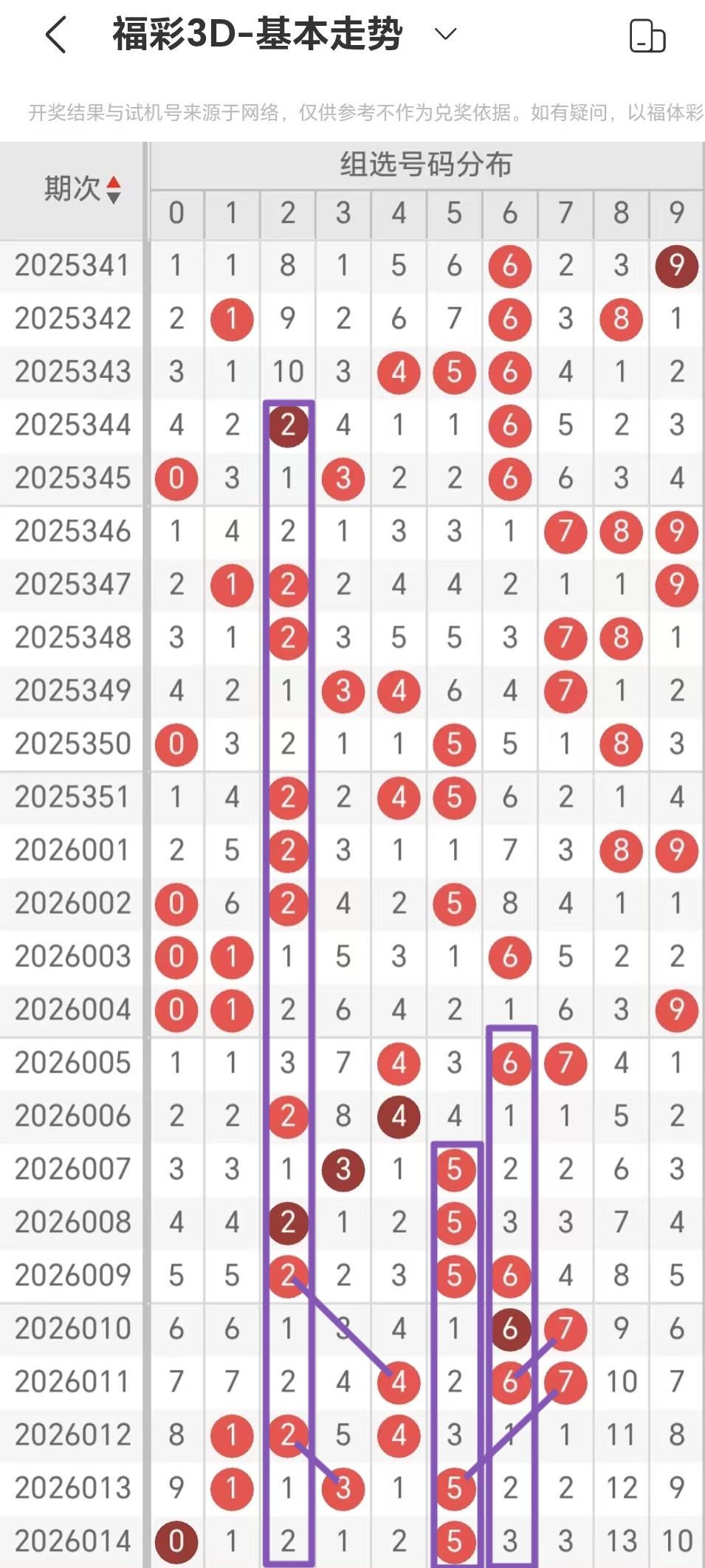Tap the screen orientation icon at top right
705x1568 pixels.
[647, 36]
